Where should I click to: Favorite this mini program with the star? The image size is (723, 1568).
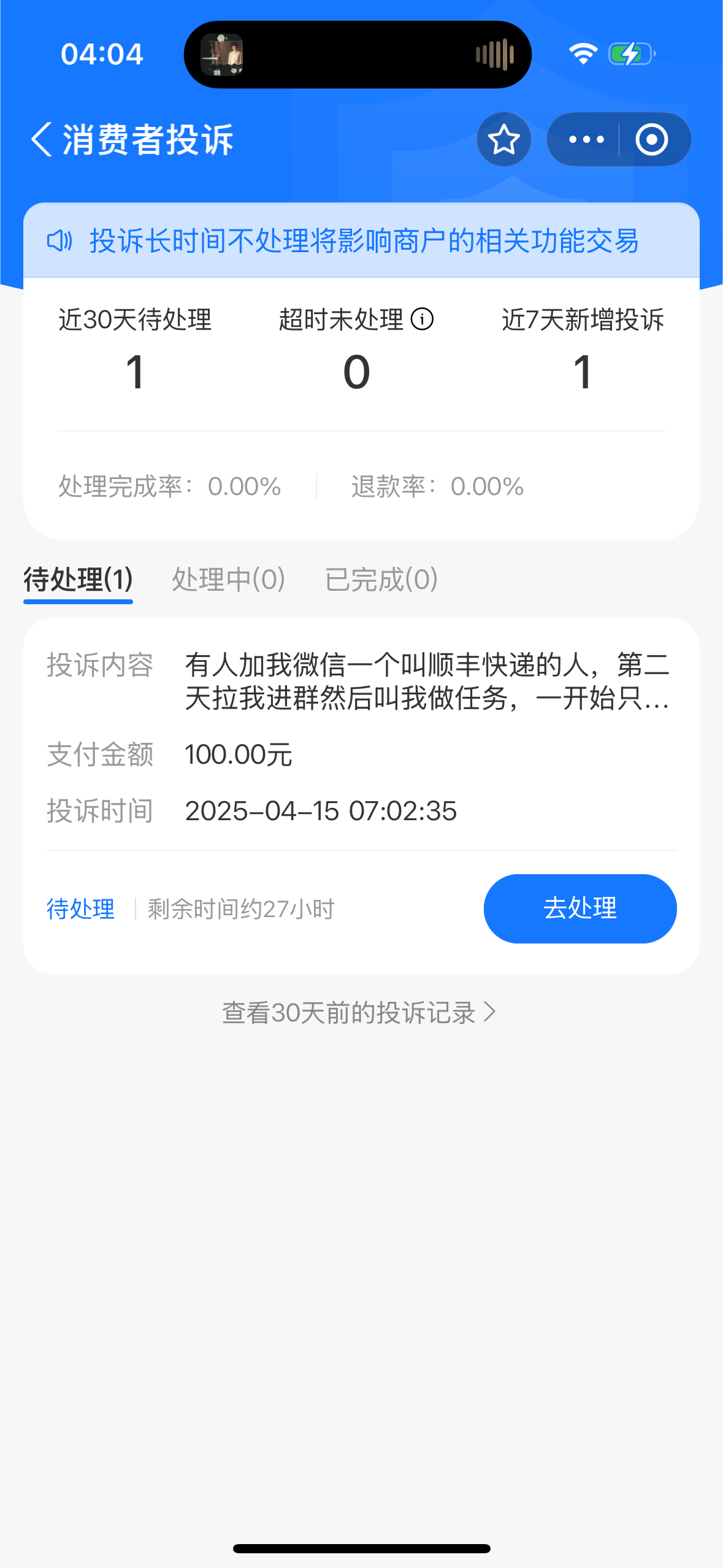click(x=504, y=139)
